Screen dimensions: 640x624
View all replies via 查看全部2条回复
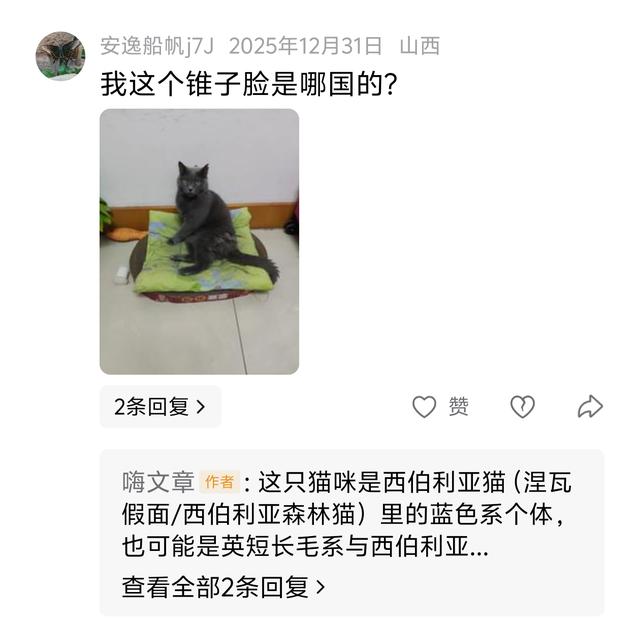[x=224, y=587]
